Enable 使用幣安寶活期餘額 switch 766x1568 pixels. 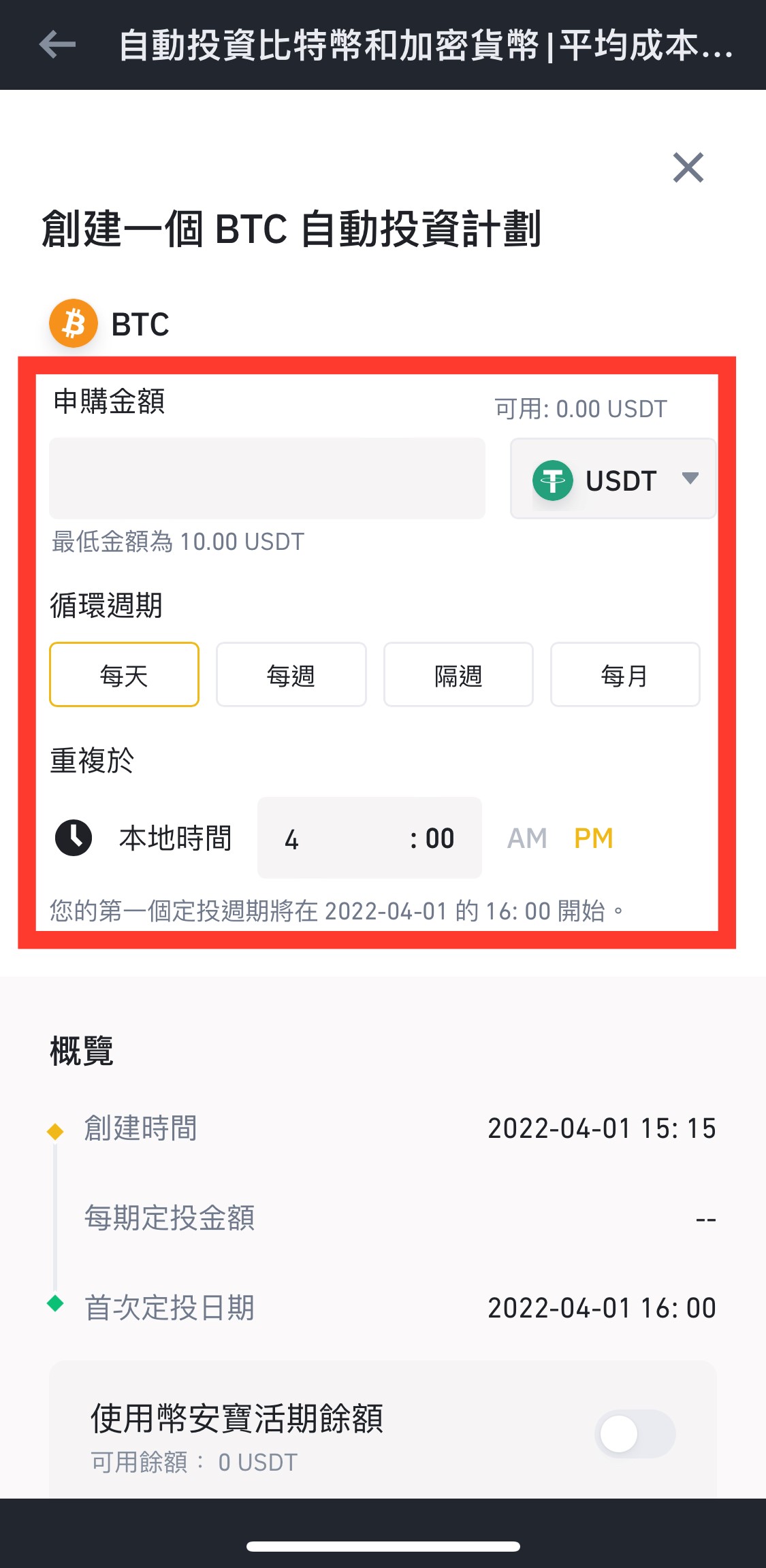click(x=635, y=1433)
